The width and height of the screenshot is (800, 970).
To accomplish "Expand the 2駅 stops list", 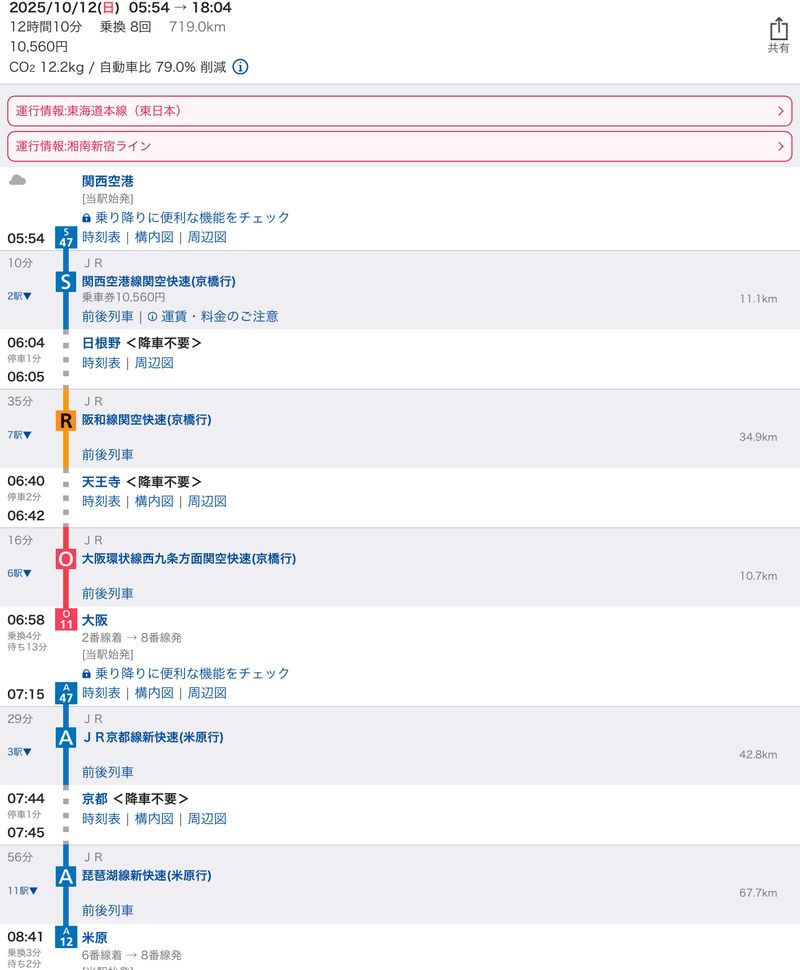I will tap(20, 296).
